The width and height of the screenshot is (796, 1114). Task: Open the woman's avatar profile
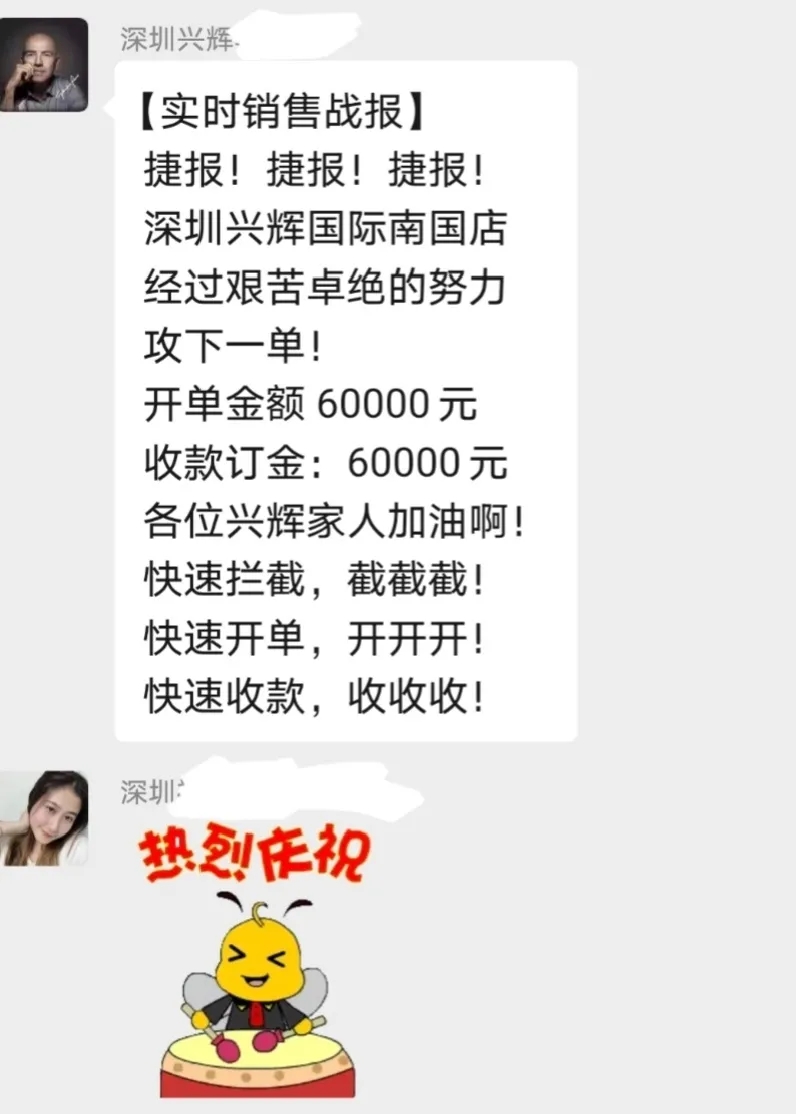[x=44, y=817]
